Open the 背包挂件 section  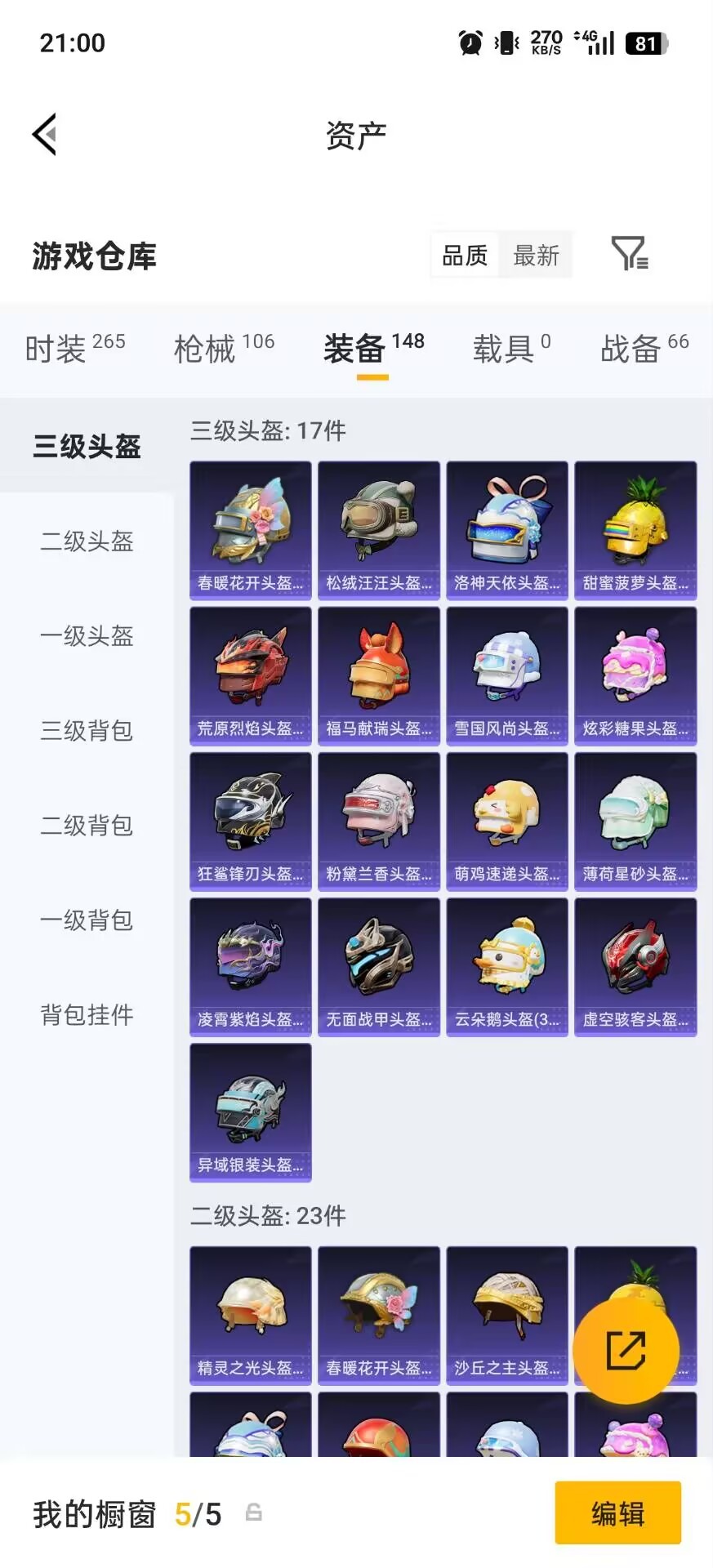[x=87, y=1015]
